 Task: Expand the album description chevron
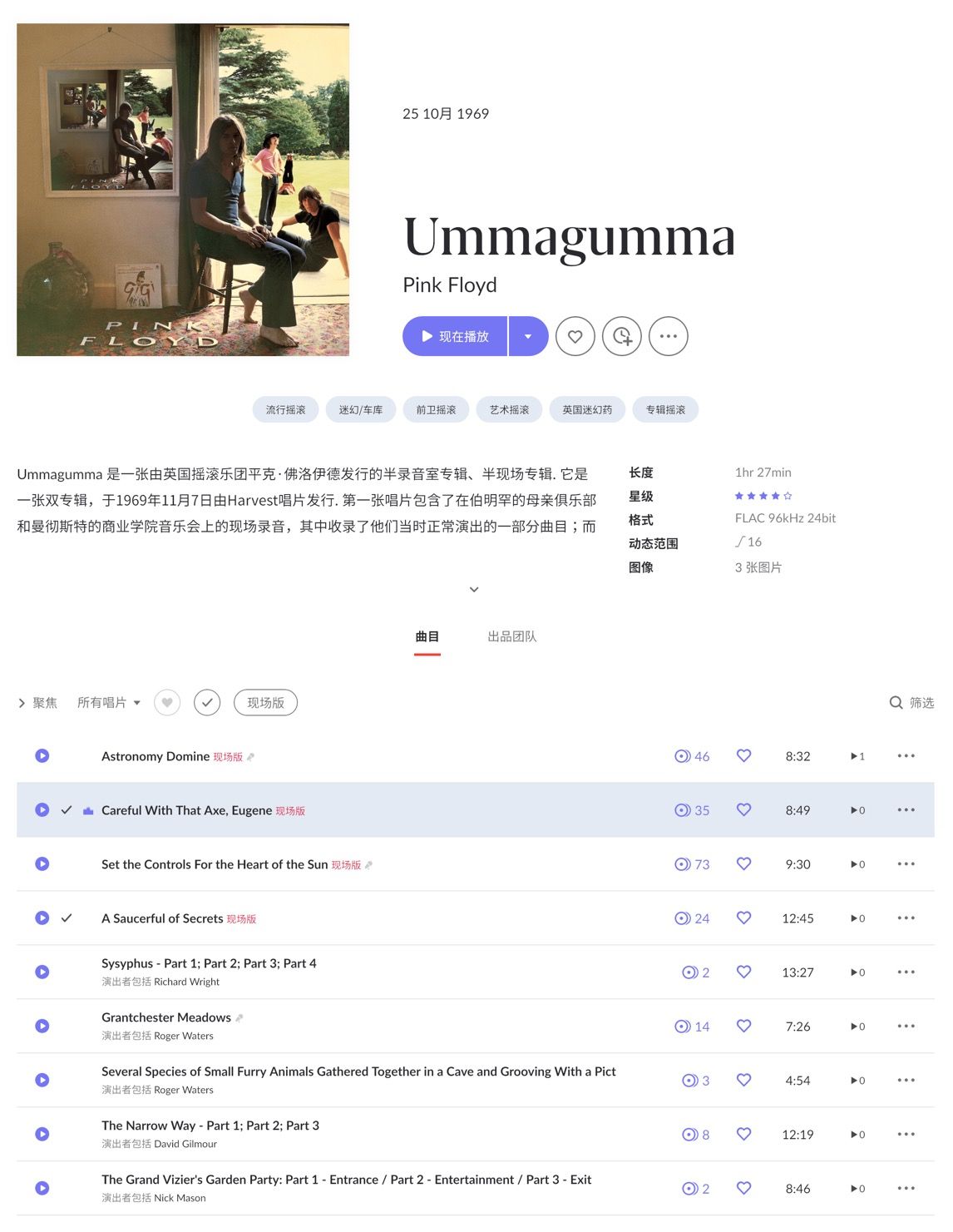[x=474, y=590]
